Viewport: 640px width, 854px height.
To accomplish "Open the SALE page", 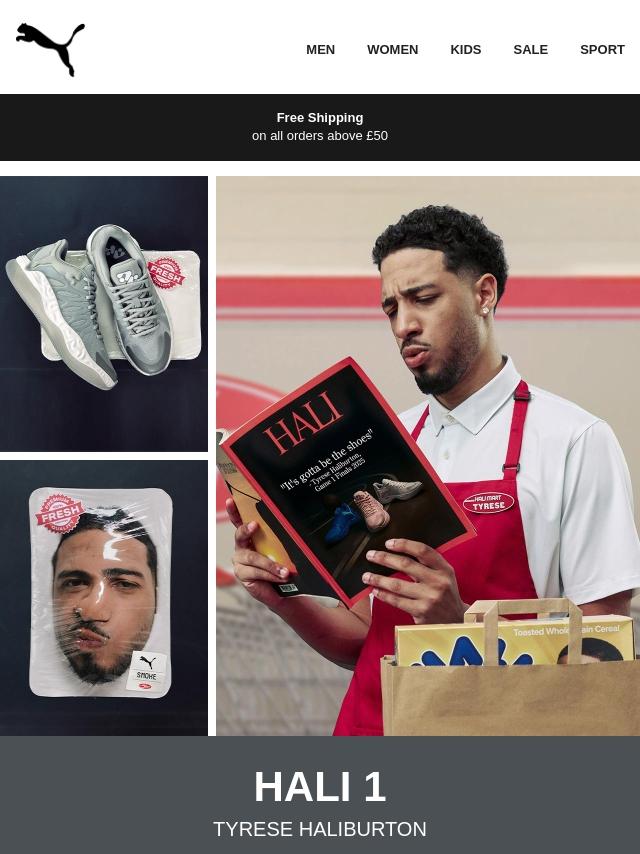I will 530,50.
